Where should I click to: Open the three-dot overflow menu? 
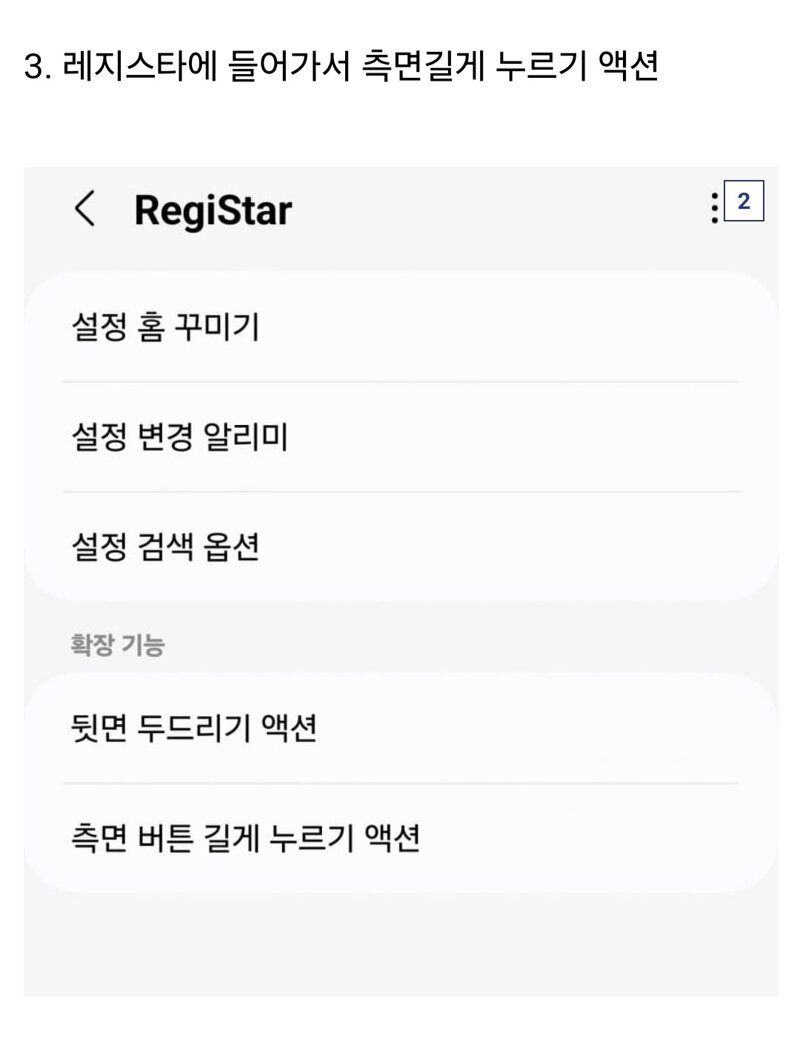tap(715, 207)
